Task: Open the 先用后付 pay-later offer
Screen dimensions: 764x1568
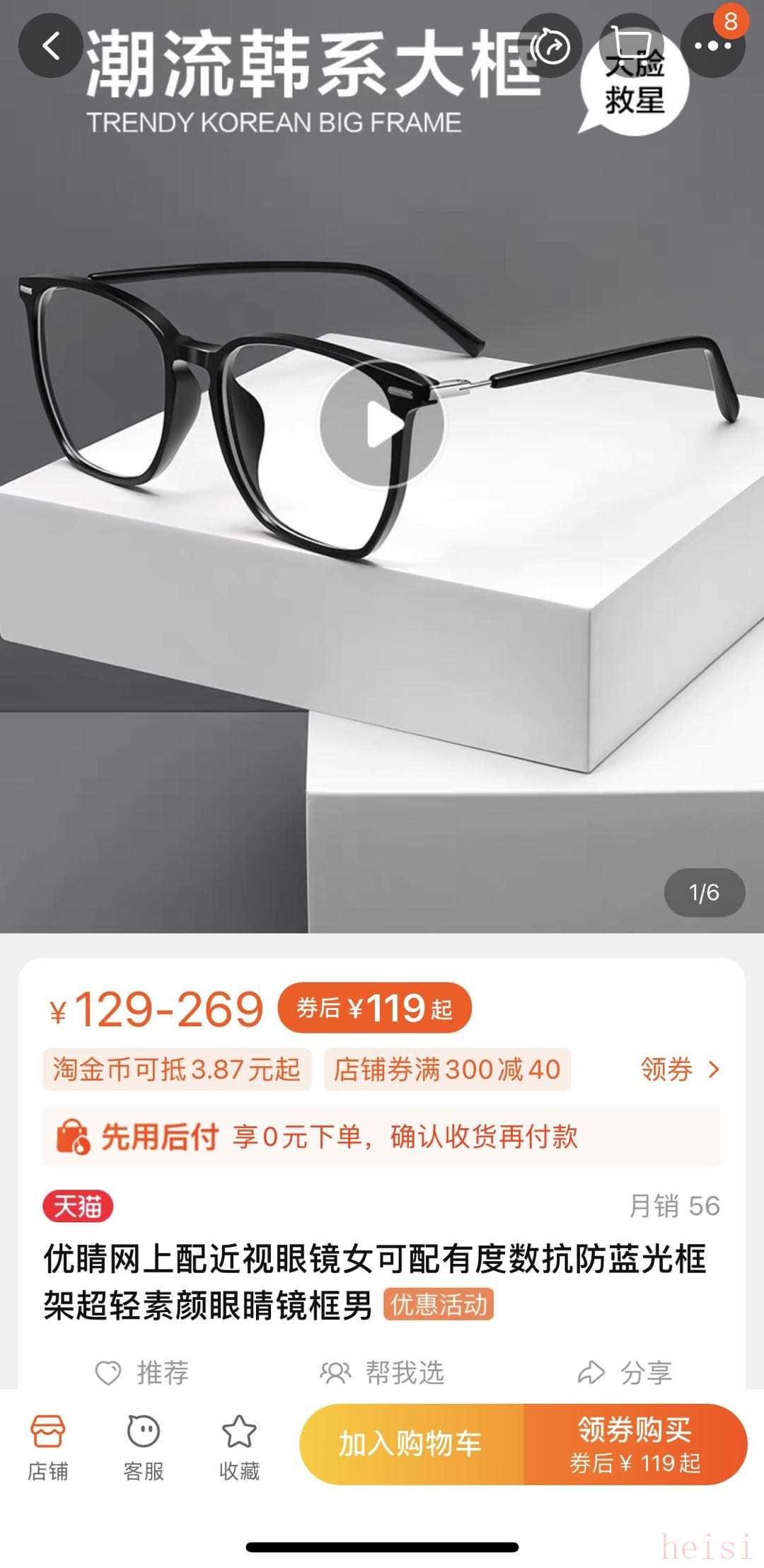Action: (382, 1137)
